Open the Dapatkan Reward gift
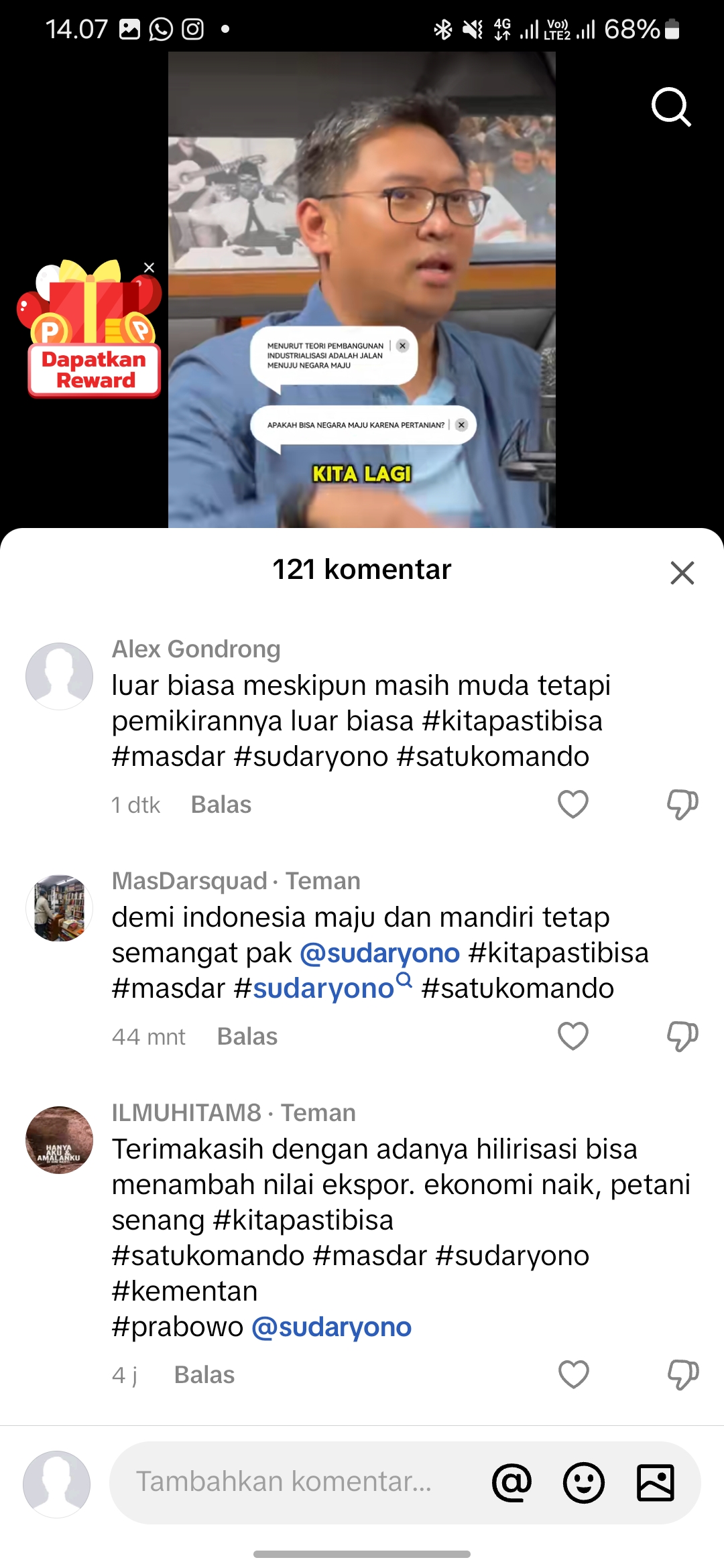The image size is (724, 1568). tap(93, 328)
